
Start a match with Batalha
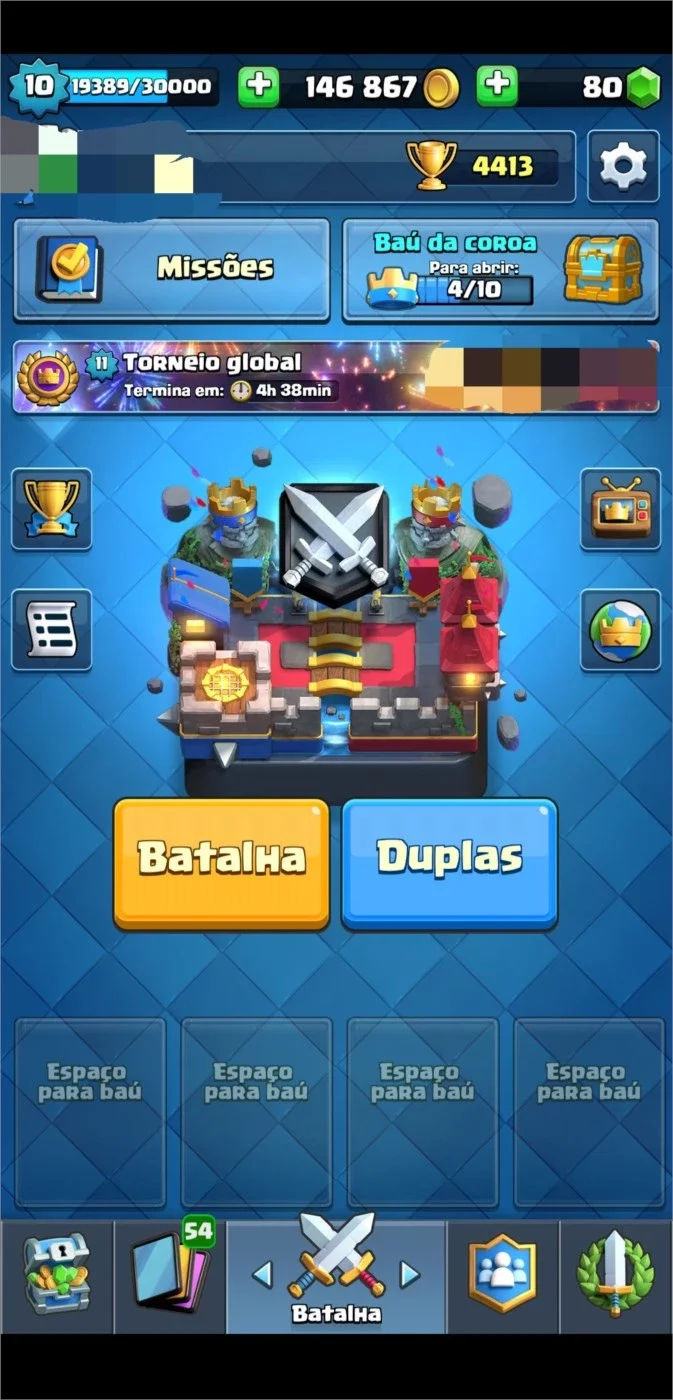point(221,863)
